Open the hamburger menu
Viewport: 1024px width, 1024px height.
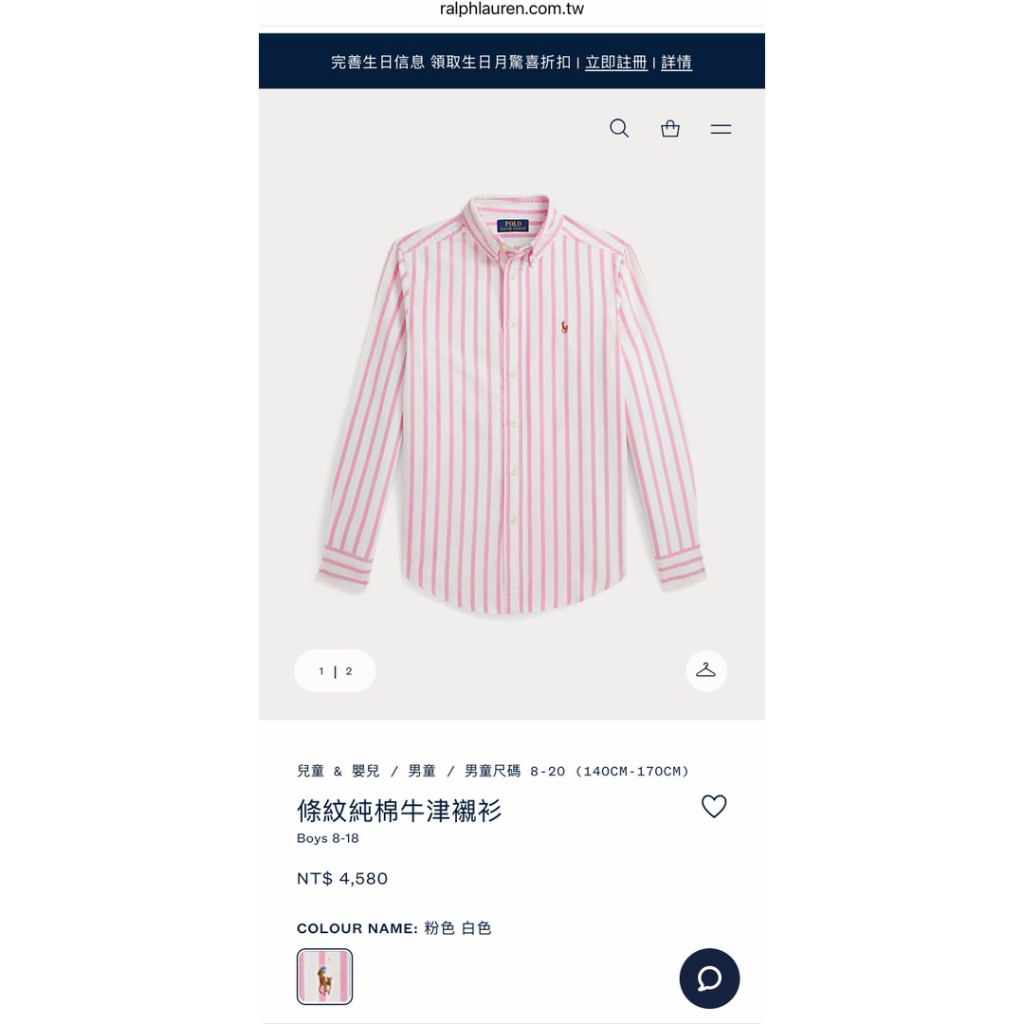721,129
